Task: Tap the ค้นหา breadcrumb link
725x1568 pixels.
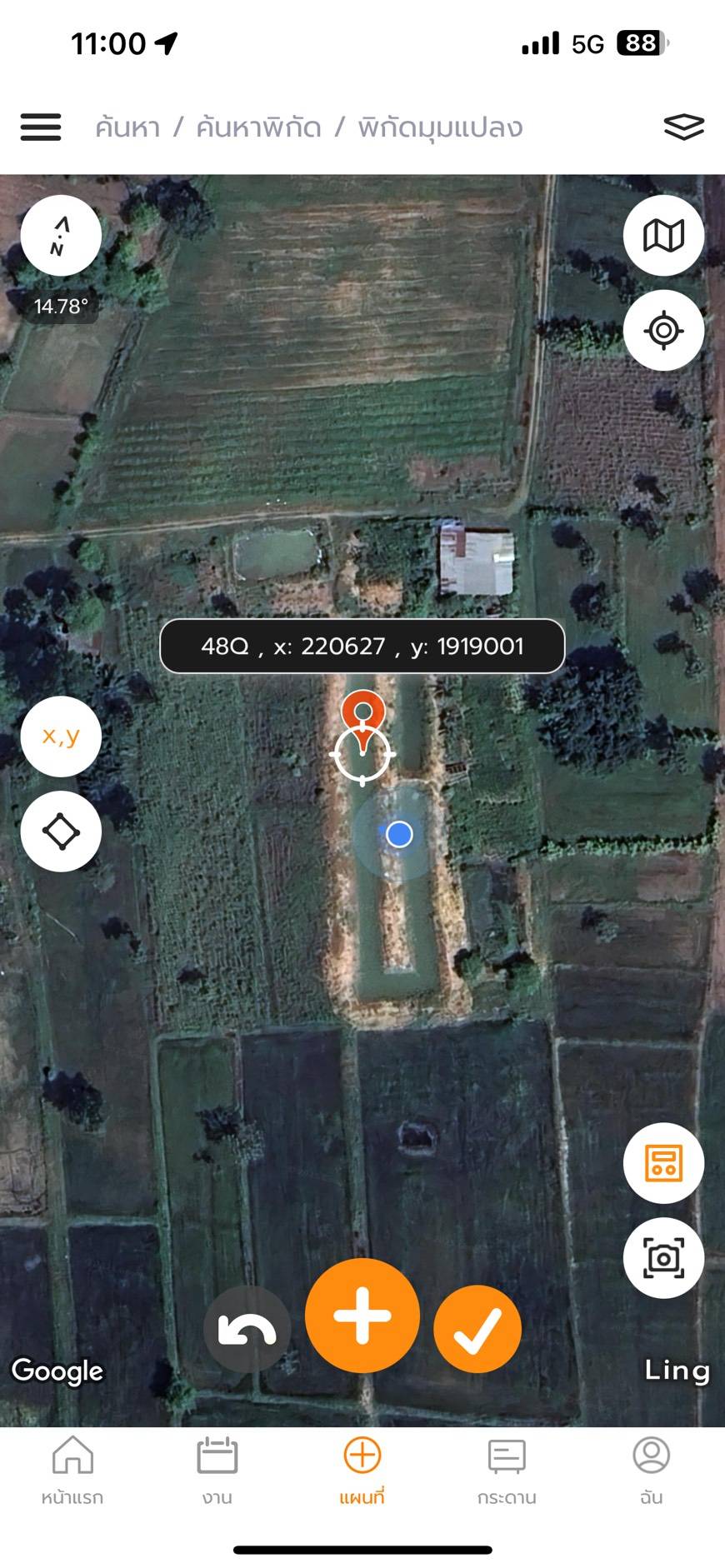Action: pyautogui.click(x=127, y=127)
